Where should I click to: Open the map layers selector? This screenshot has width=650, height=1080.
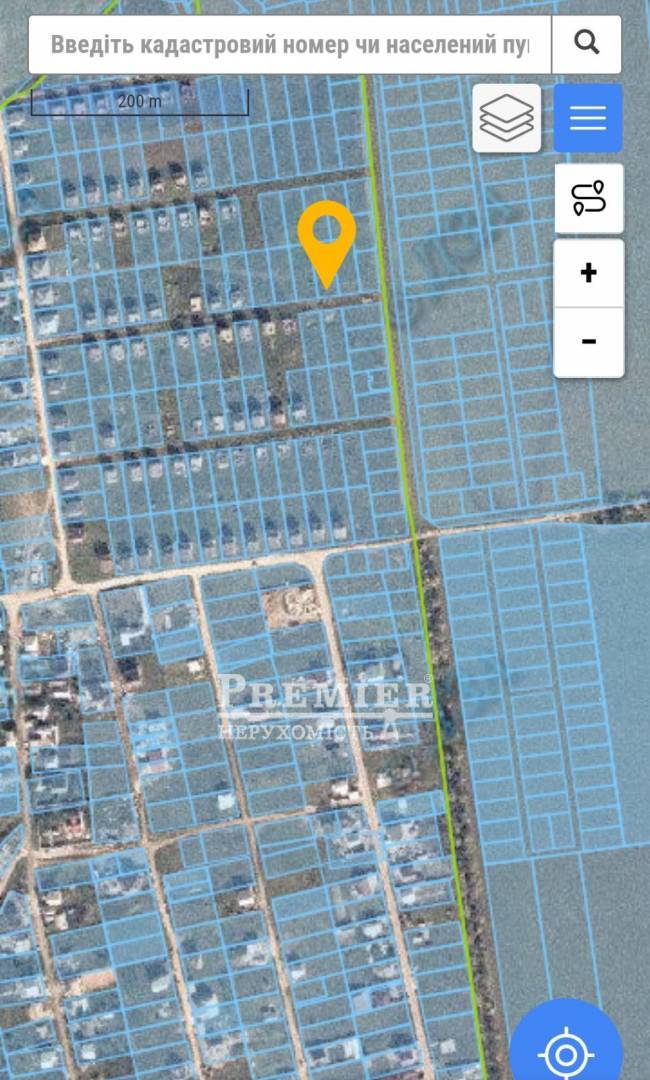pos(507,118)
